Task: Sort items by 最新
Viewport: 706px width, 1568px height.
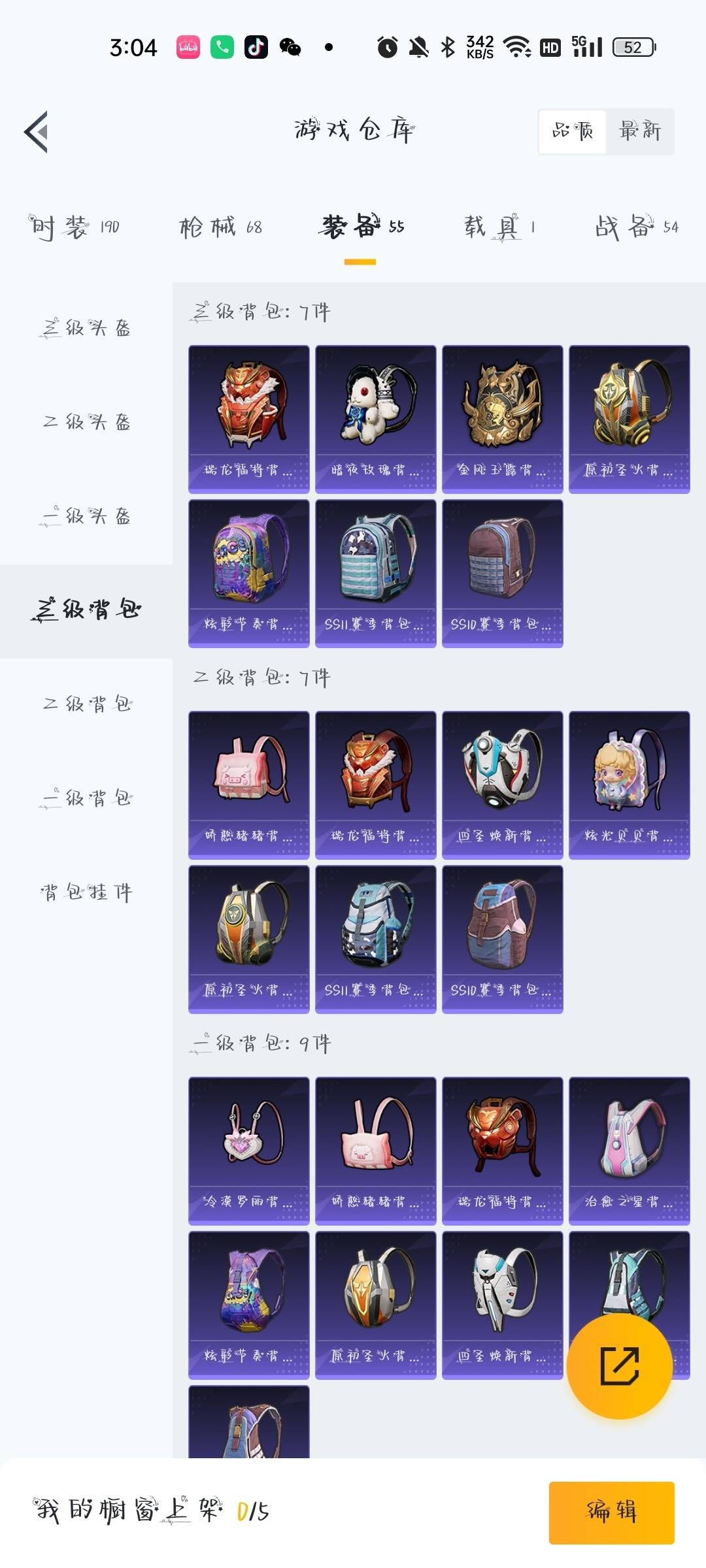Action: 640,131
